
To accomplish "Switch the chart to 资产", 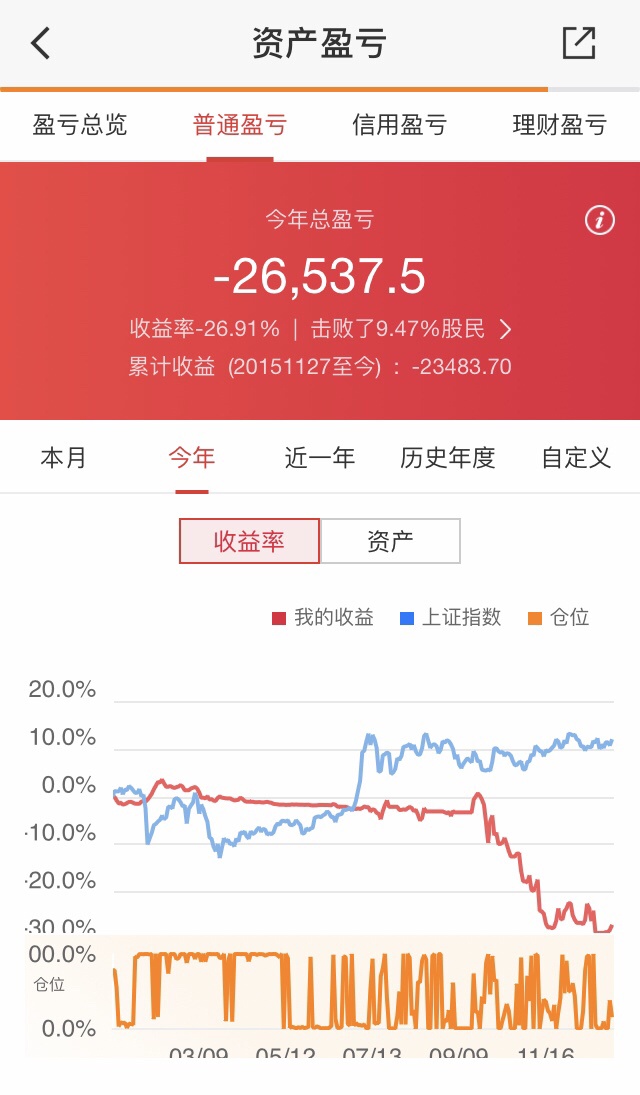I will tap(390, 541).
